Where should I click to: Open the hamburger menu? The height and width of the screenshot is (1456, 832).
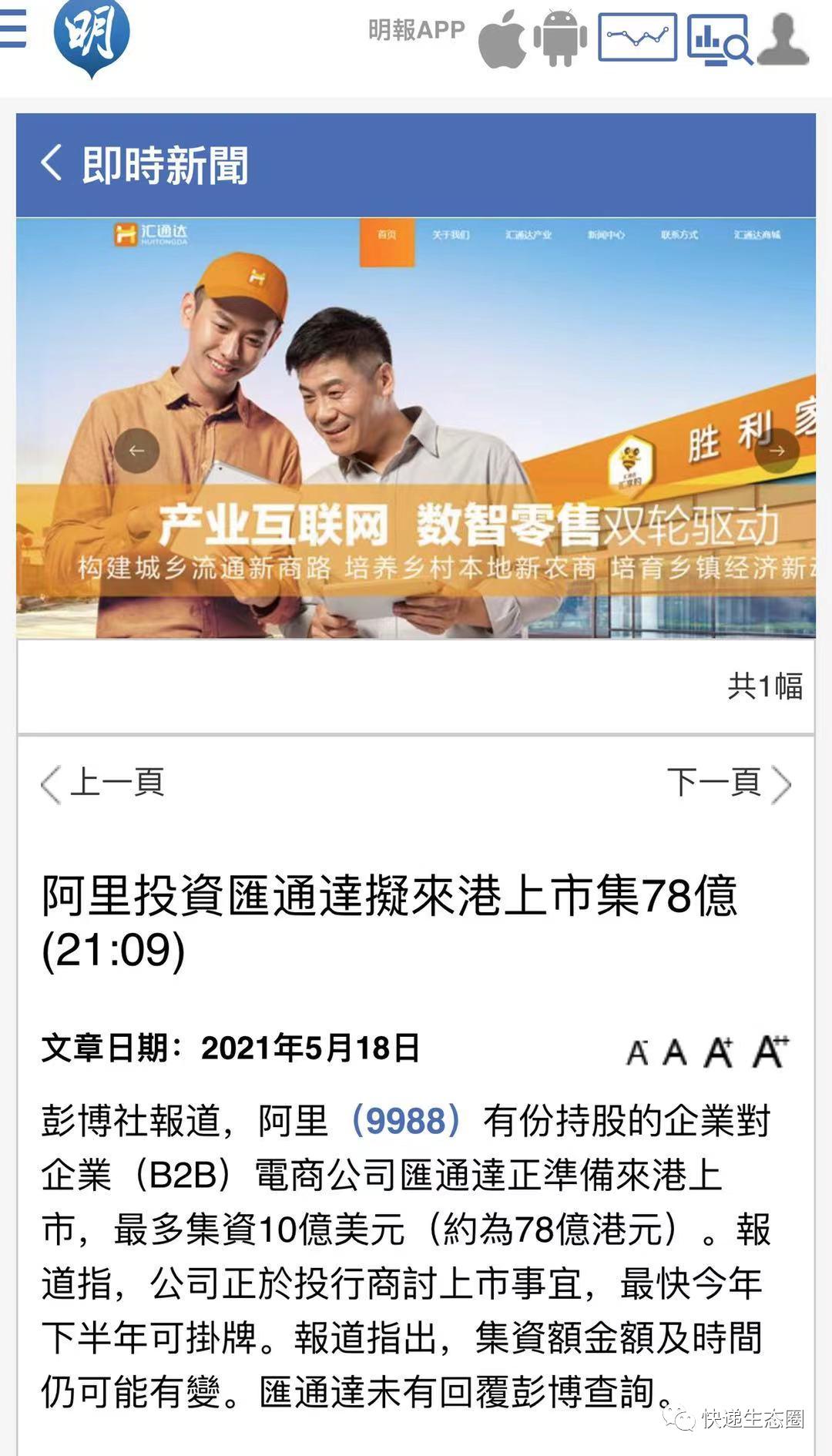pos(12,29)
